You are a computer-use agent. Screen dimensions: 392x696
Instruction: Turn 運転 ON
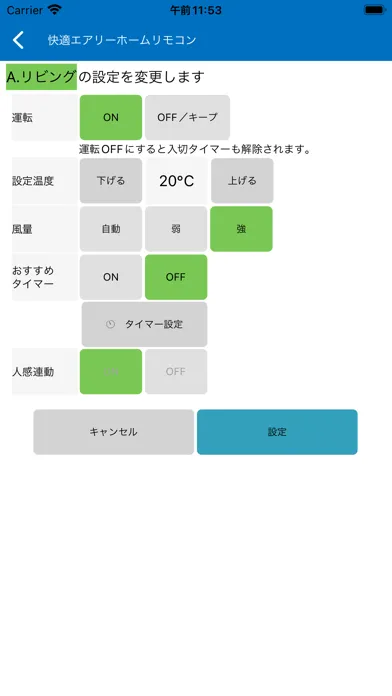click(111, 117)
